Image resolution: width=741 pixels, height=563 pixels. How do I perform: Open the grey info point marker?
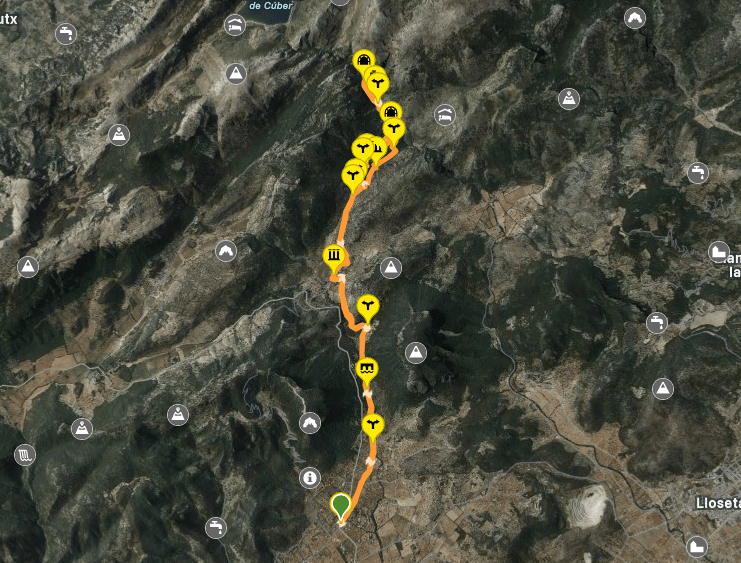coord(310,478)
